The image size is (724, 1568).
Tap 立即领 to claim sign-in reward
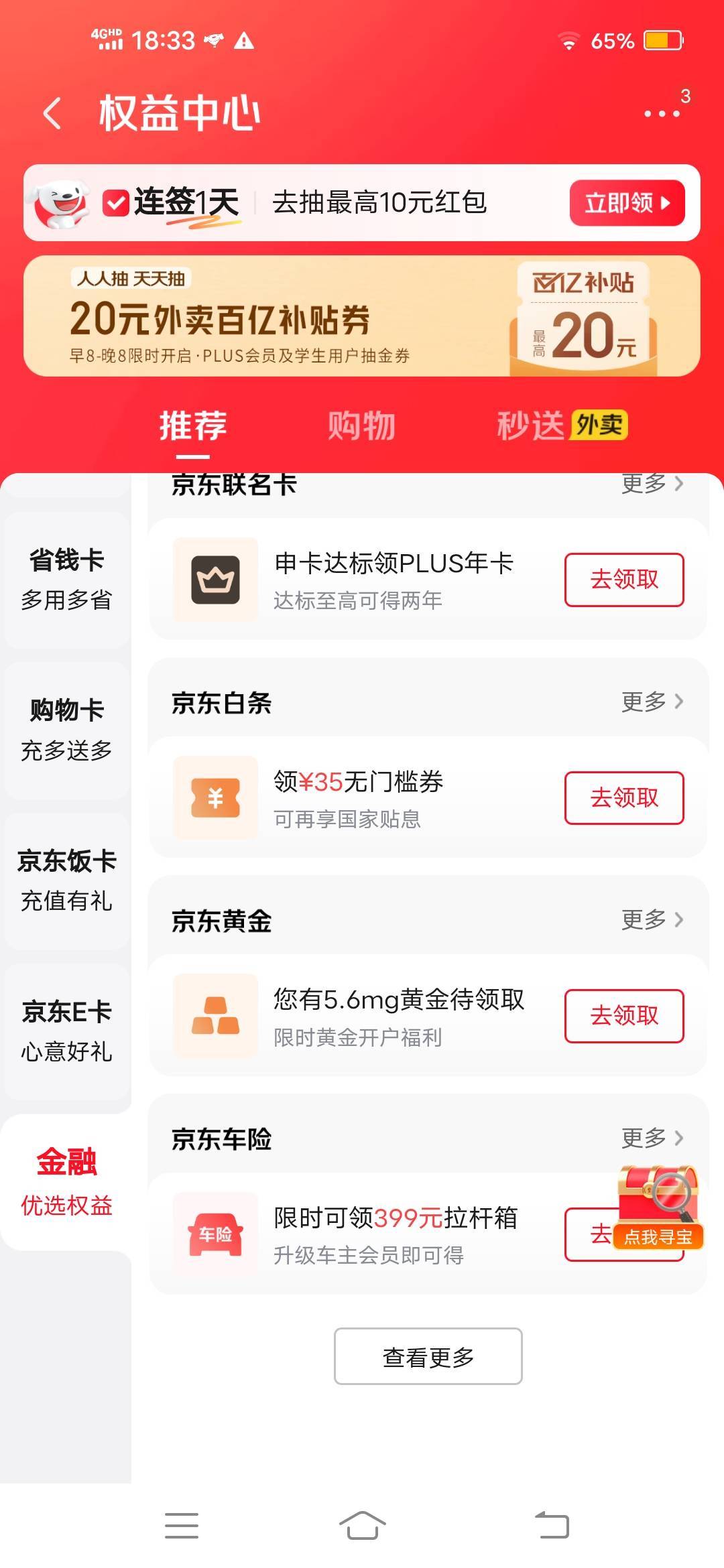627,202
